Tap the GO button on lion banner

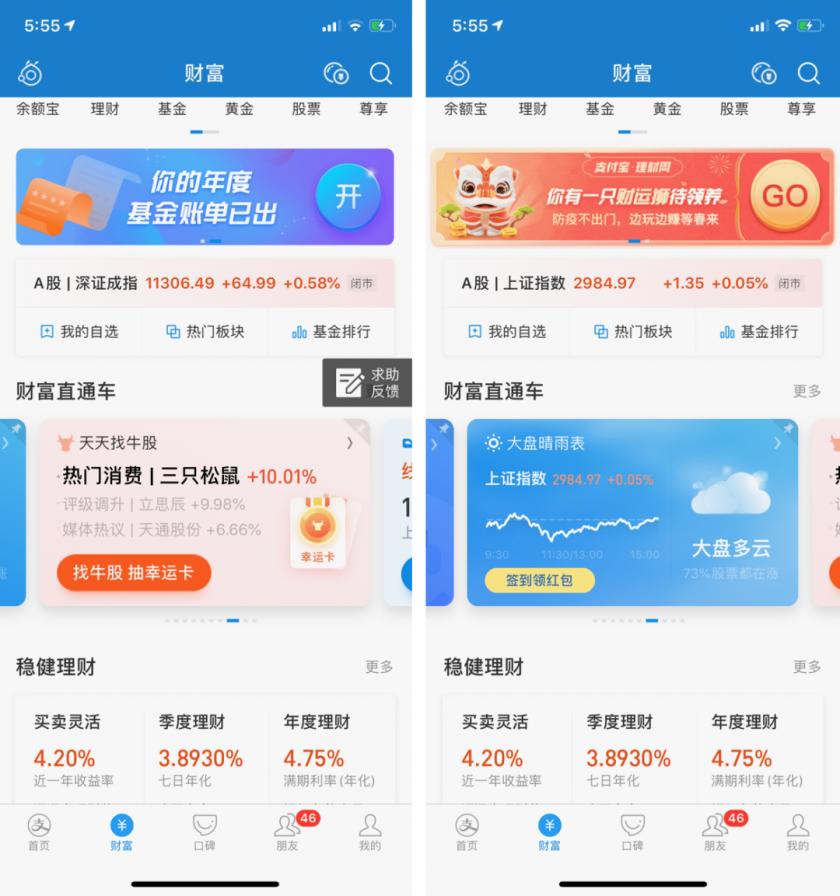[784, 197]
